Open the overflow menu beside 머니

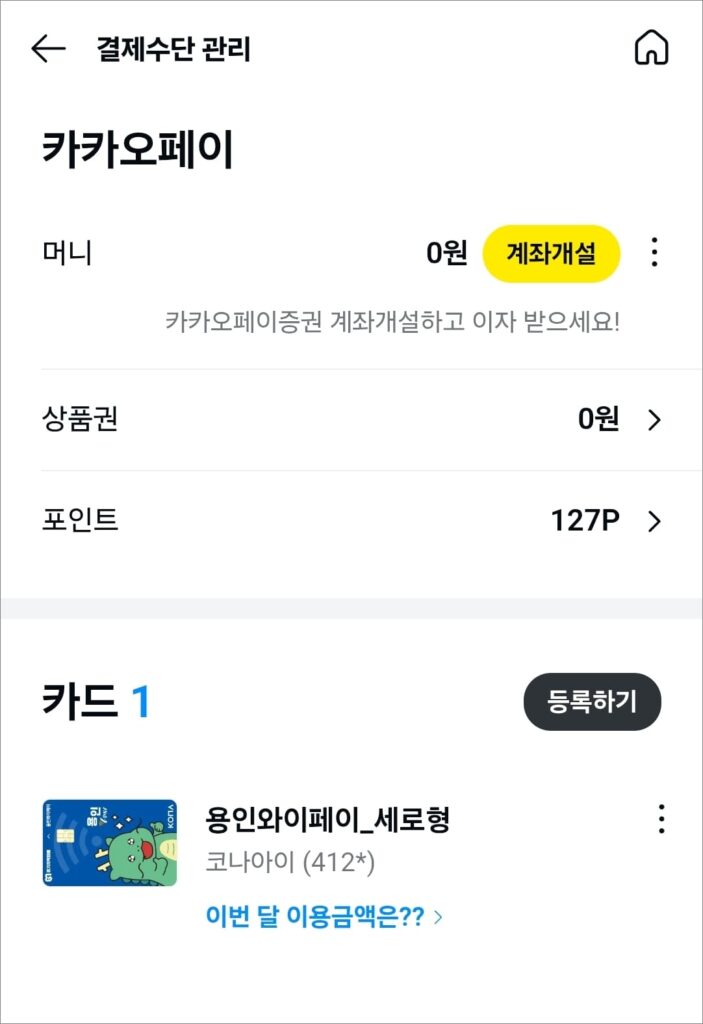click(x=654, y=253)
